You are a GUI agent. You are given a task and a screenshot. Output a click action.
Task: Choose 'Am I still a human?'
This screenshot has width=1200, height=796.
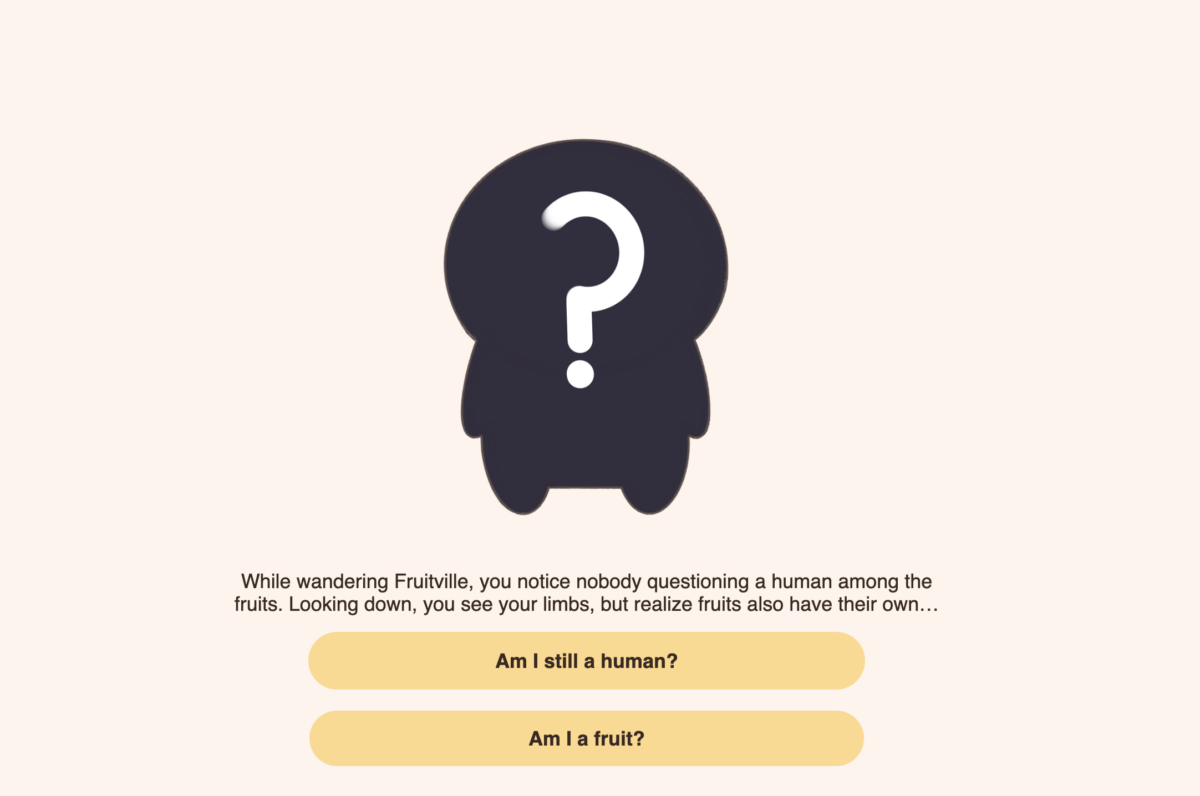pyautogui.click(x=586, y=661)
